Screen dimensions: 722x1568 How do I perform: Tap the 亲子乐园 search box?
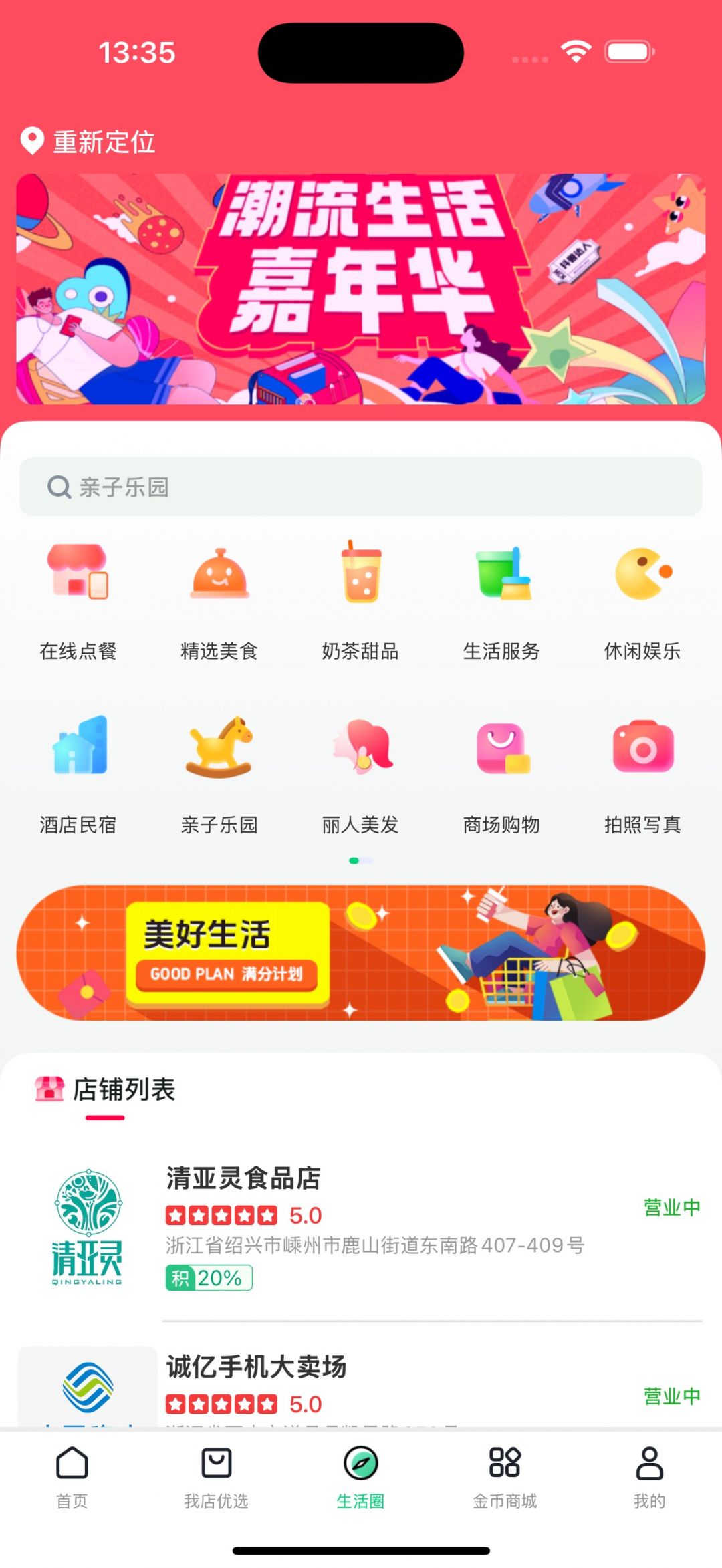pyautogui.click(x=361, y=487)
